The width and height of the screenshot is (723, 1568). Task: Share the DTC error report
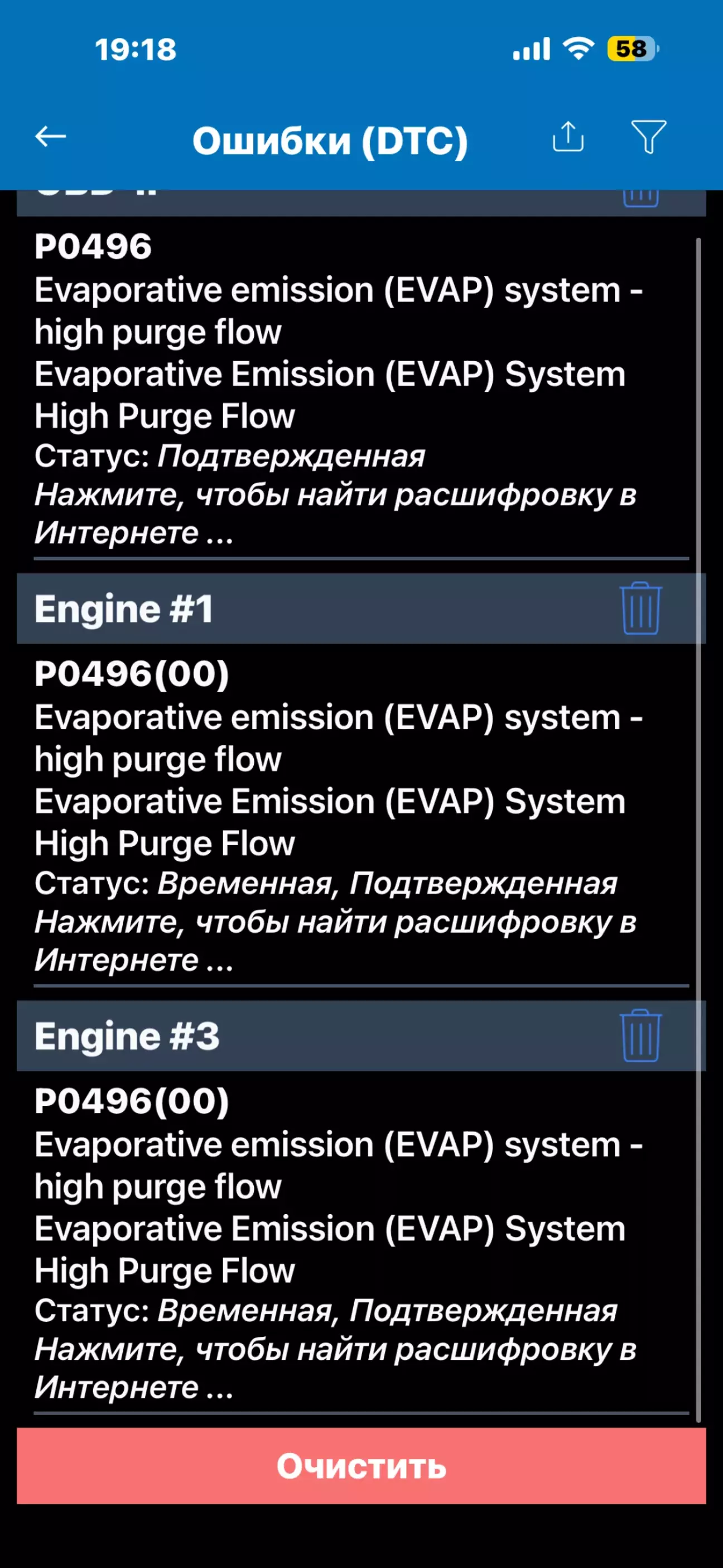[567, 136]
